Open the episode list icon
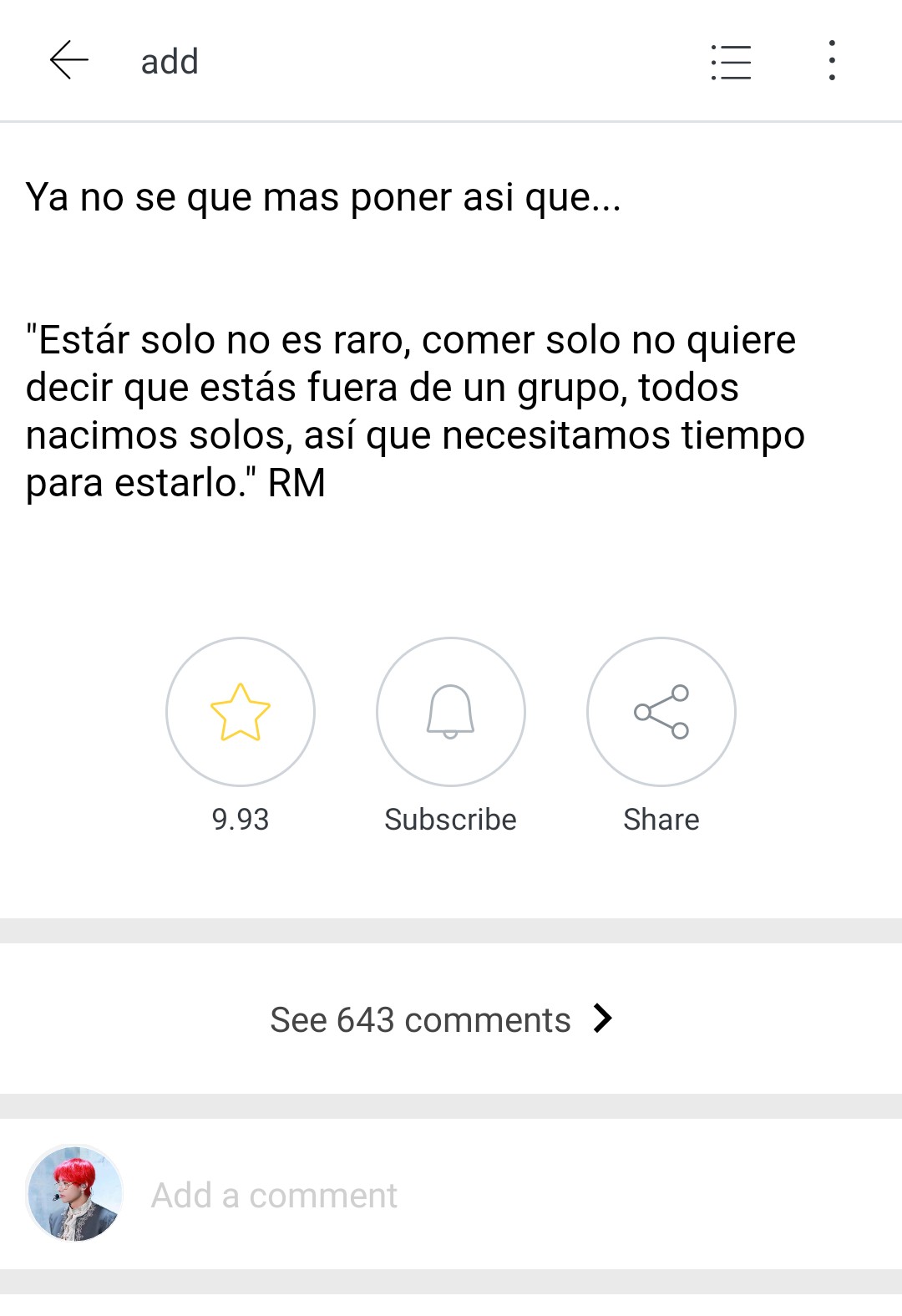This screenshot has width=902, height=1316. pos(731,62)
